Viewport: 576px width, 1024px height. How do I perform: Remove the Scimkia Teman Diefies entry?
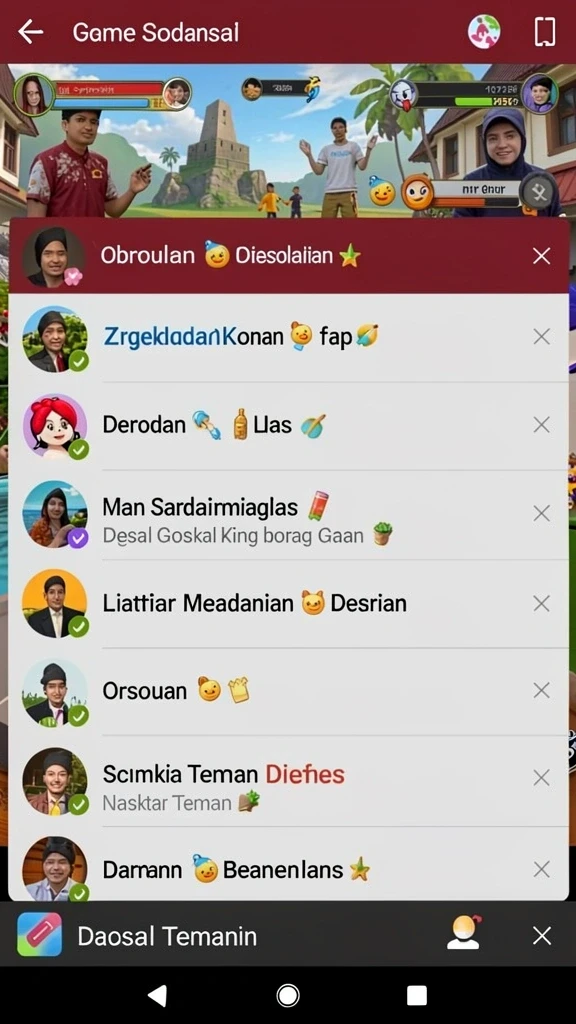click(541, 778)
